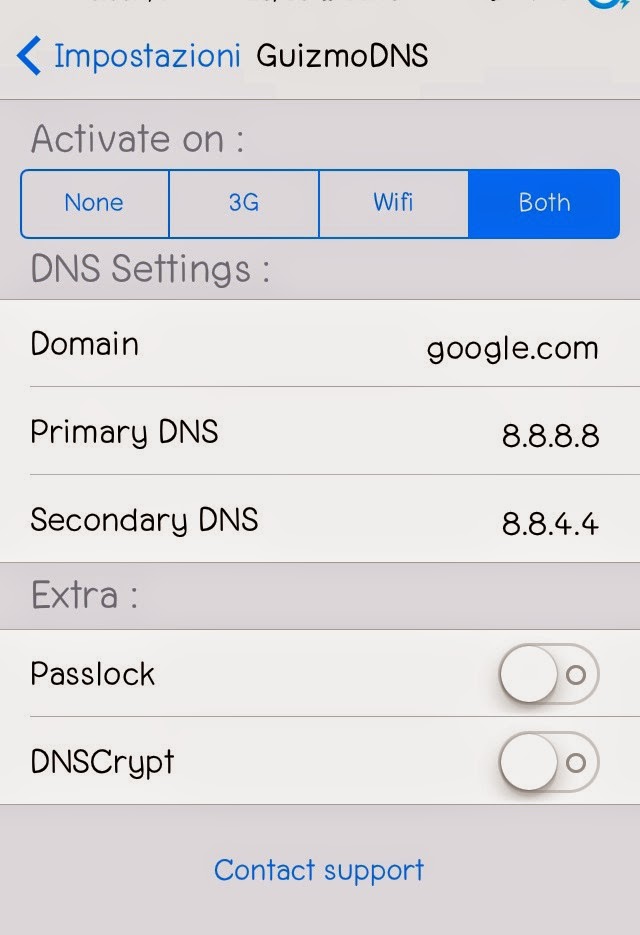
Task: Select the None activation option
Action: coord(94,203)
